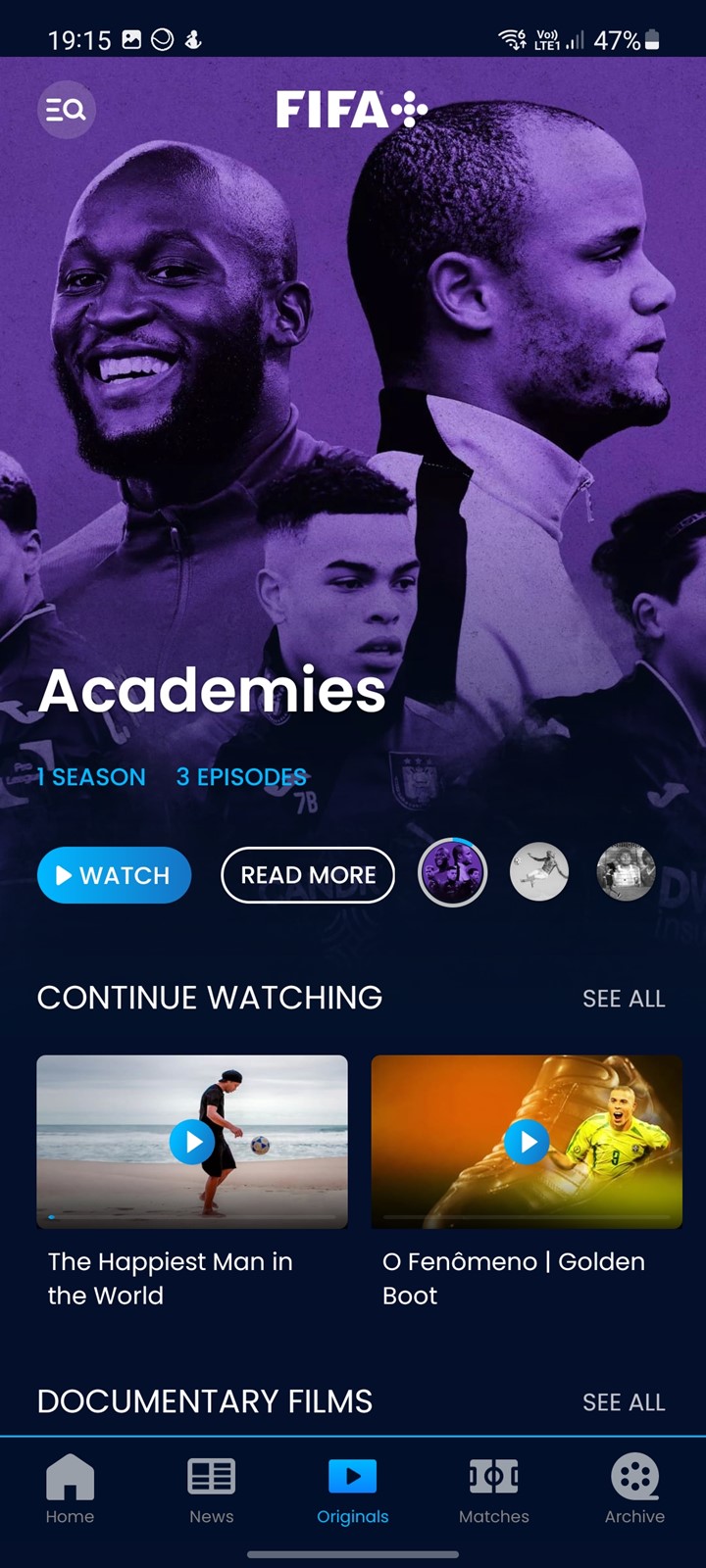The width and height of the screenshot is (706, 1568).
Task: See all Documentary Films
Action: coord(624,1402)
